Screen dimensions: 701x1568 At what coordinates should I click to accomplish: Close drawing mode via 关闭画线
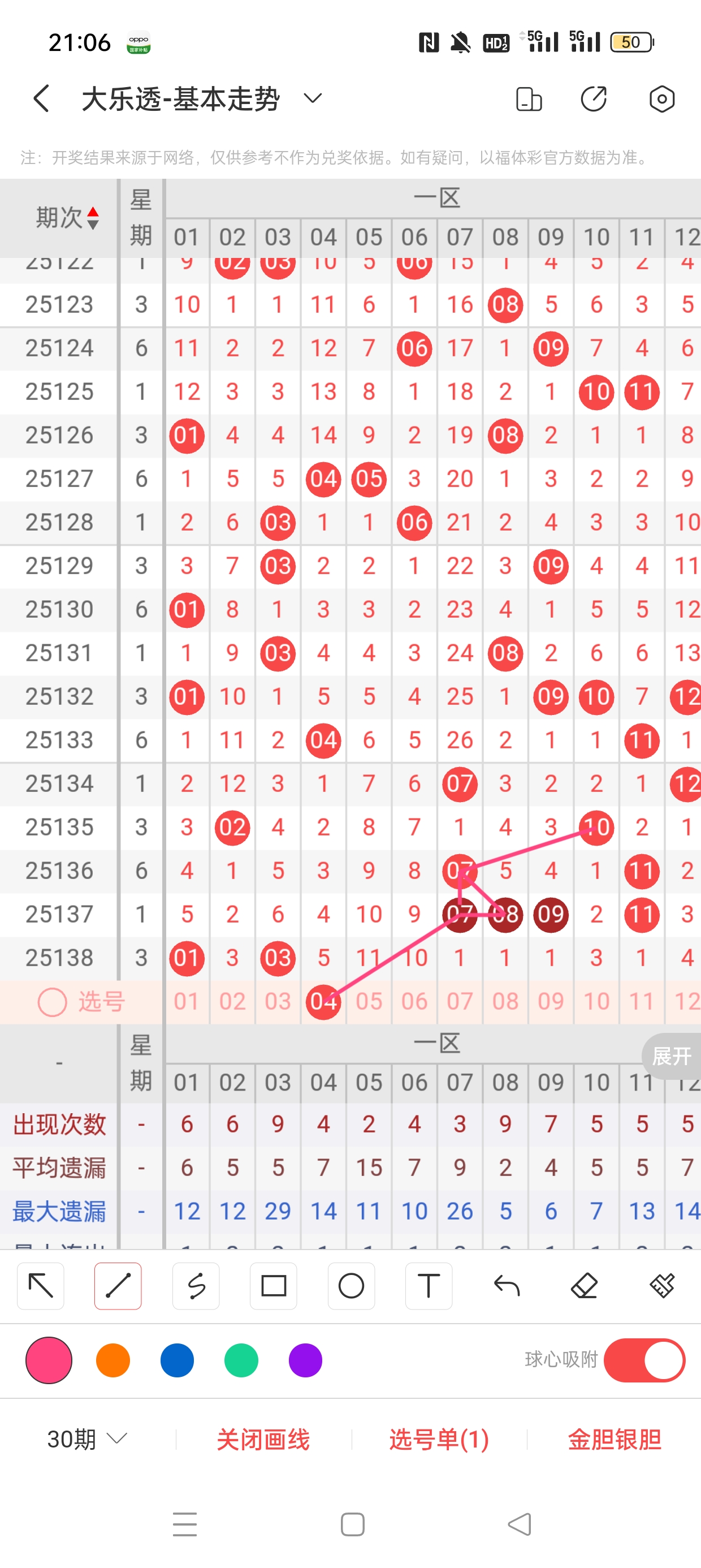pyautogui.click(x=263, y=1439)
